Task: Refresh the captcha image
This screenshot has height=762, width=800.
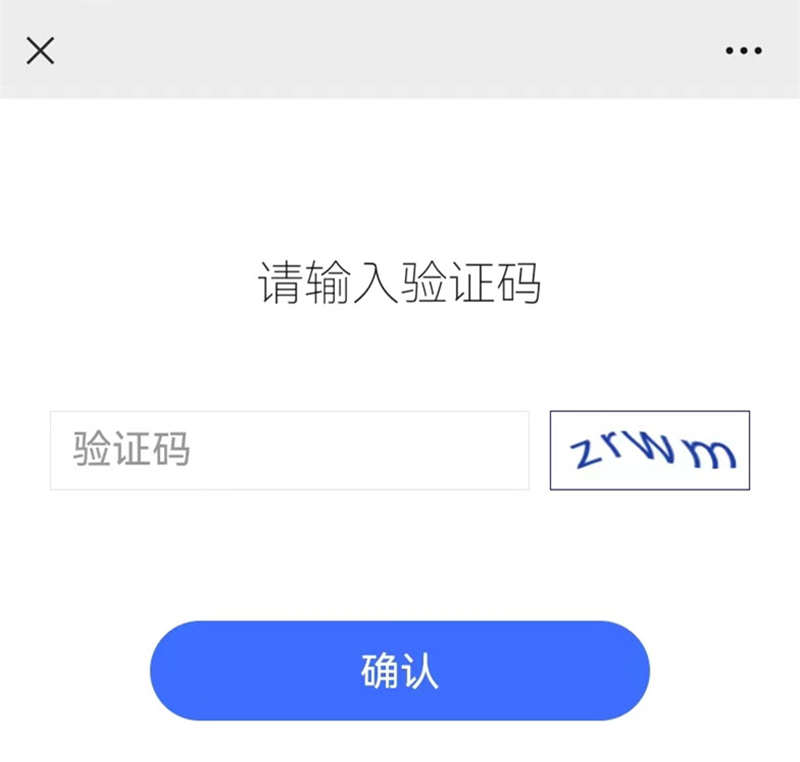Action: tap(650, 450)
